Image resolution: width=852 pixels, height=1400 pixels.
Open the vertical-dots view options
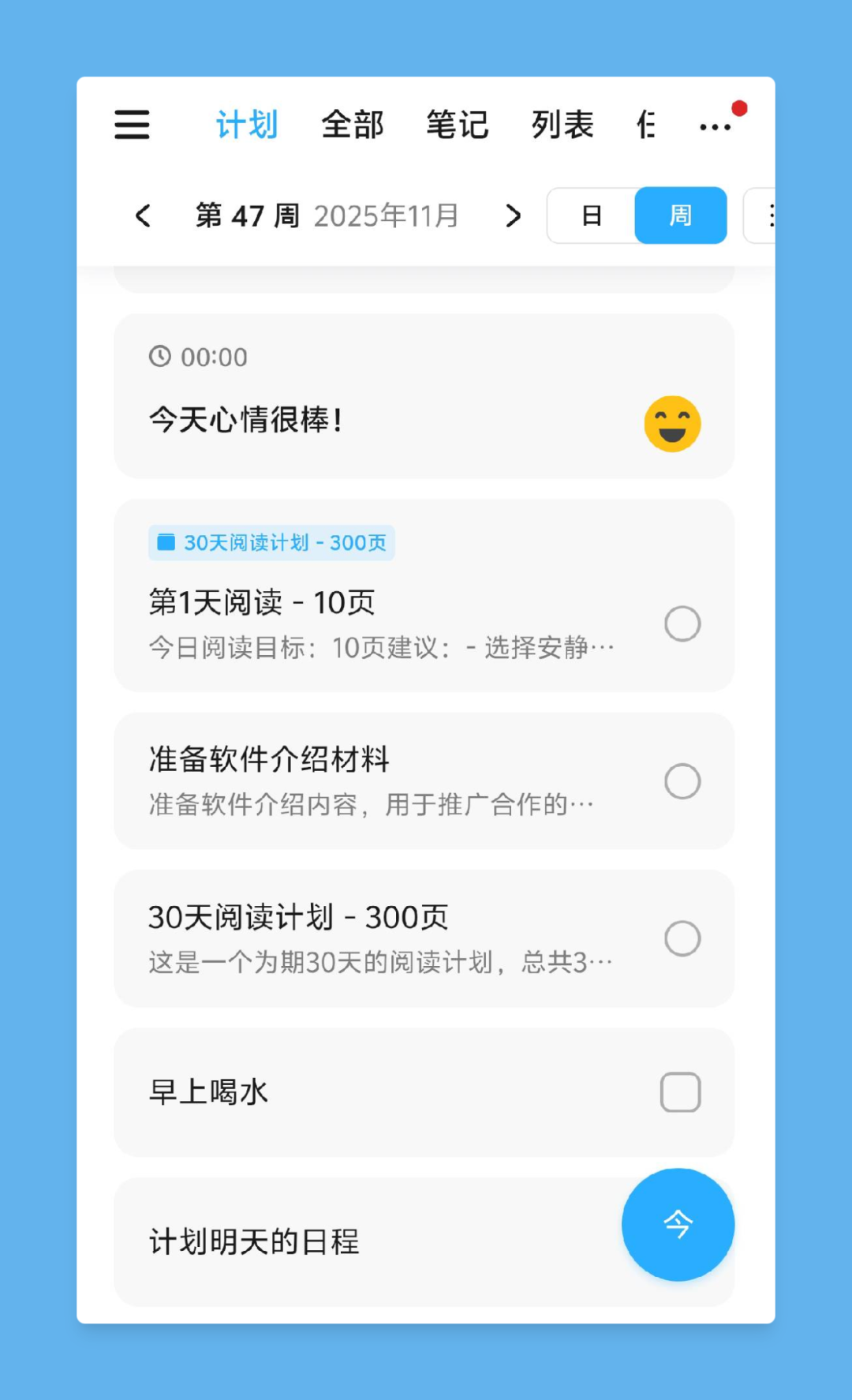[x=771, y=215]
